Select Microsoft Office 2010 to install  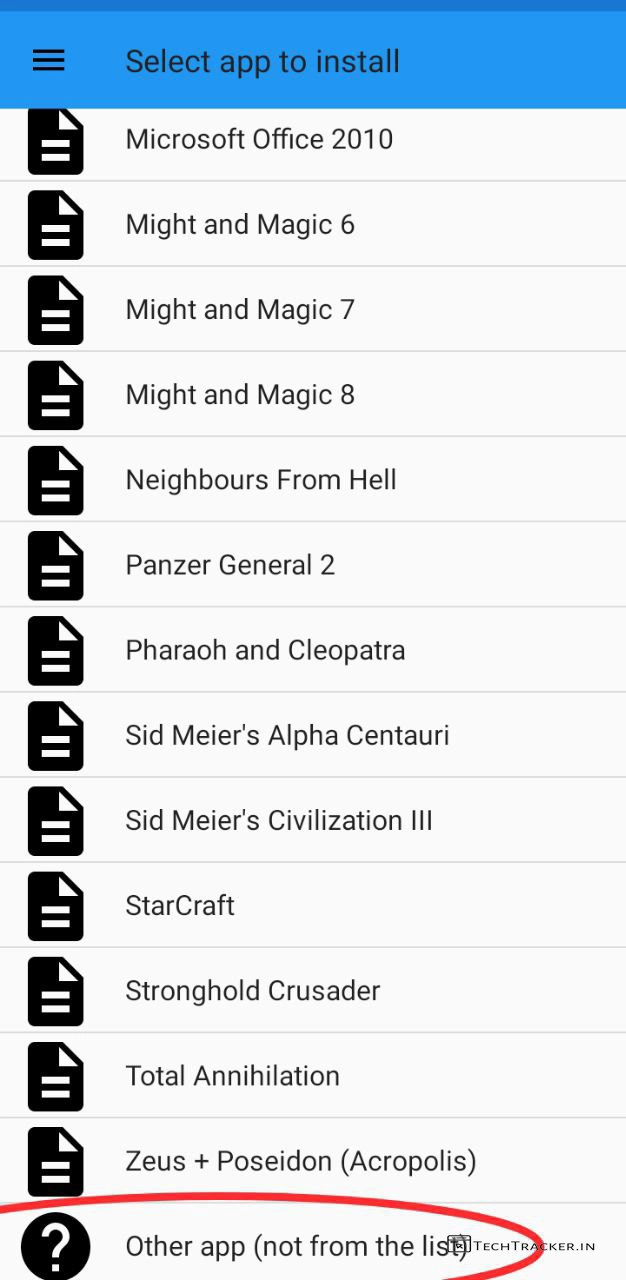259,139
